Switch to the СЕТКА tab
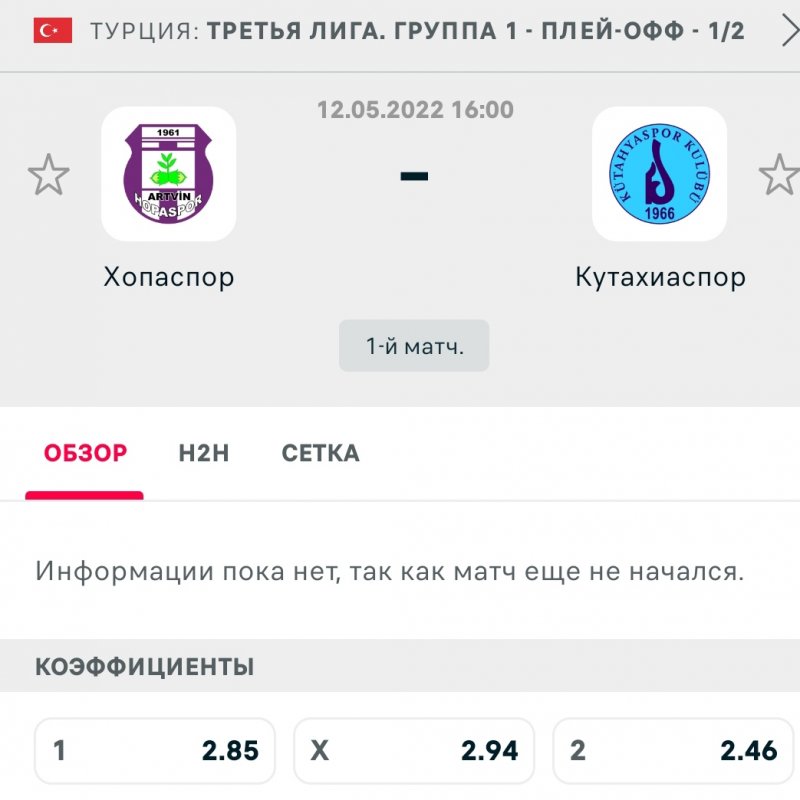800x800 pixels. pos(320,453)
